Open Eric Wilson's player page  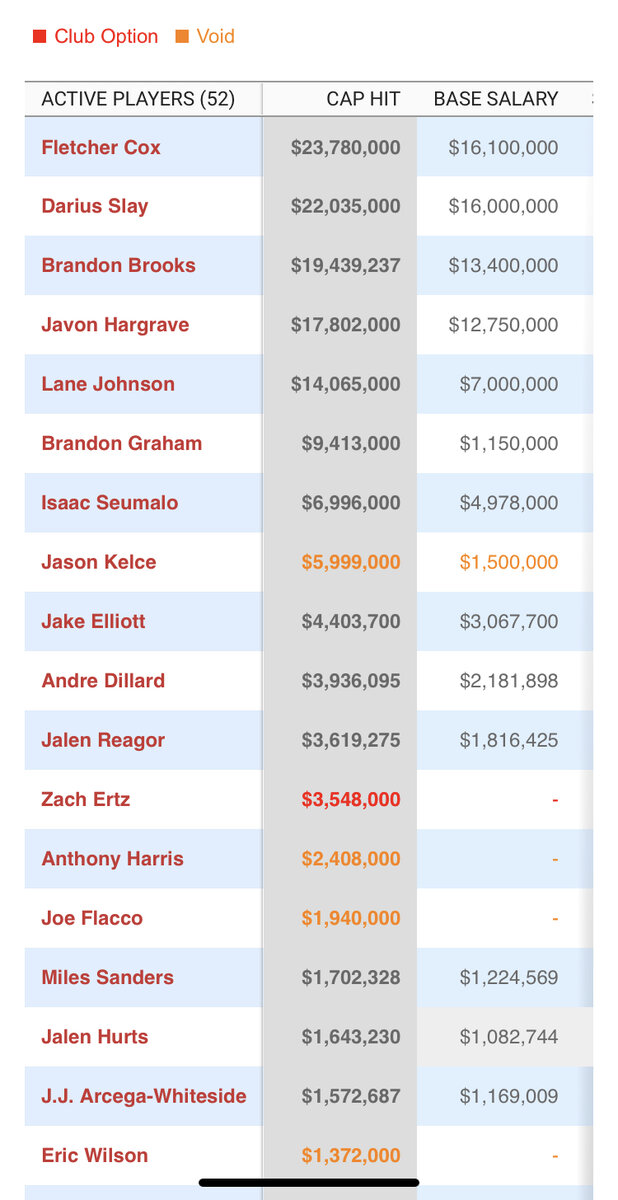[x=95, y=1155]
